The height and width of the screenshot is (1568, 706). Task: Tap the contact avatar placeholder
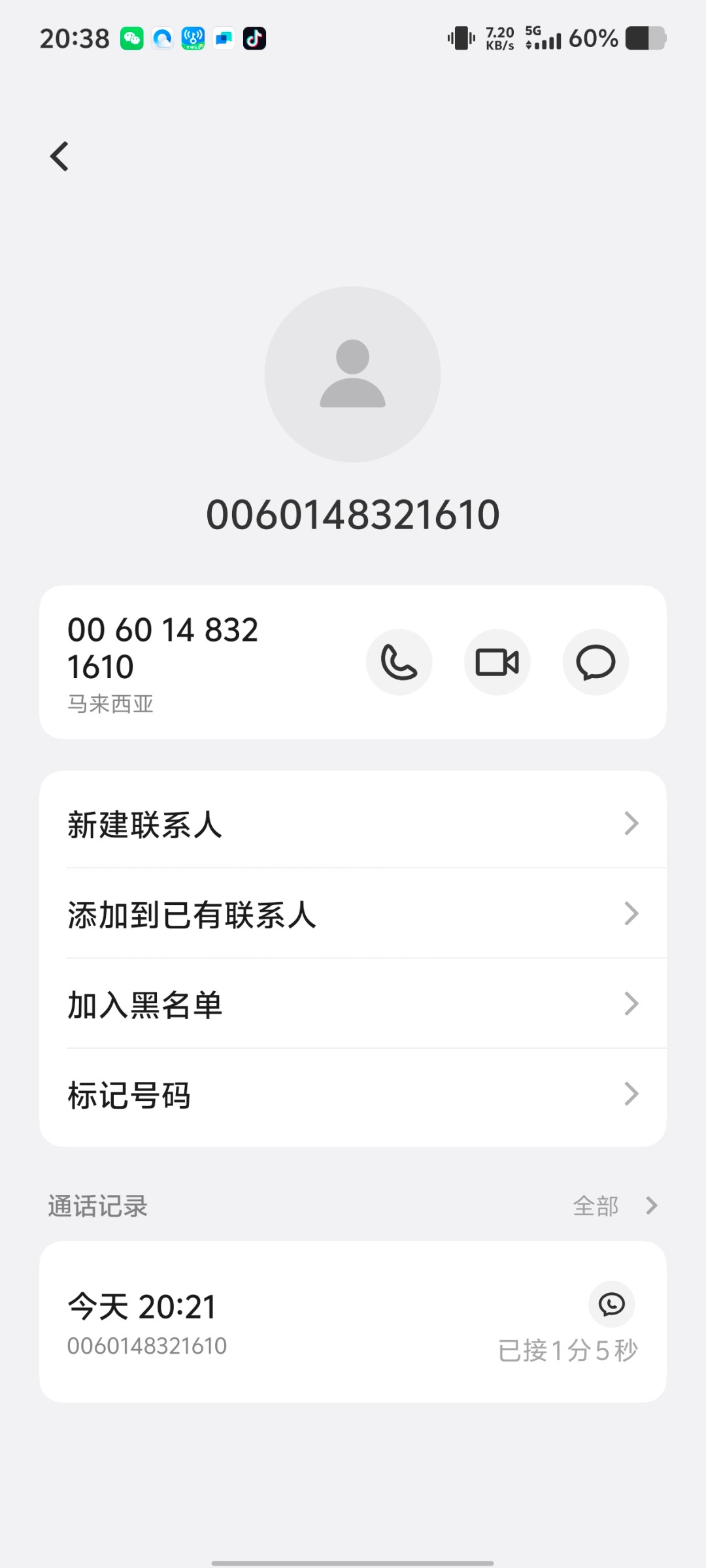(352, 374)
